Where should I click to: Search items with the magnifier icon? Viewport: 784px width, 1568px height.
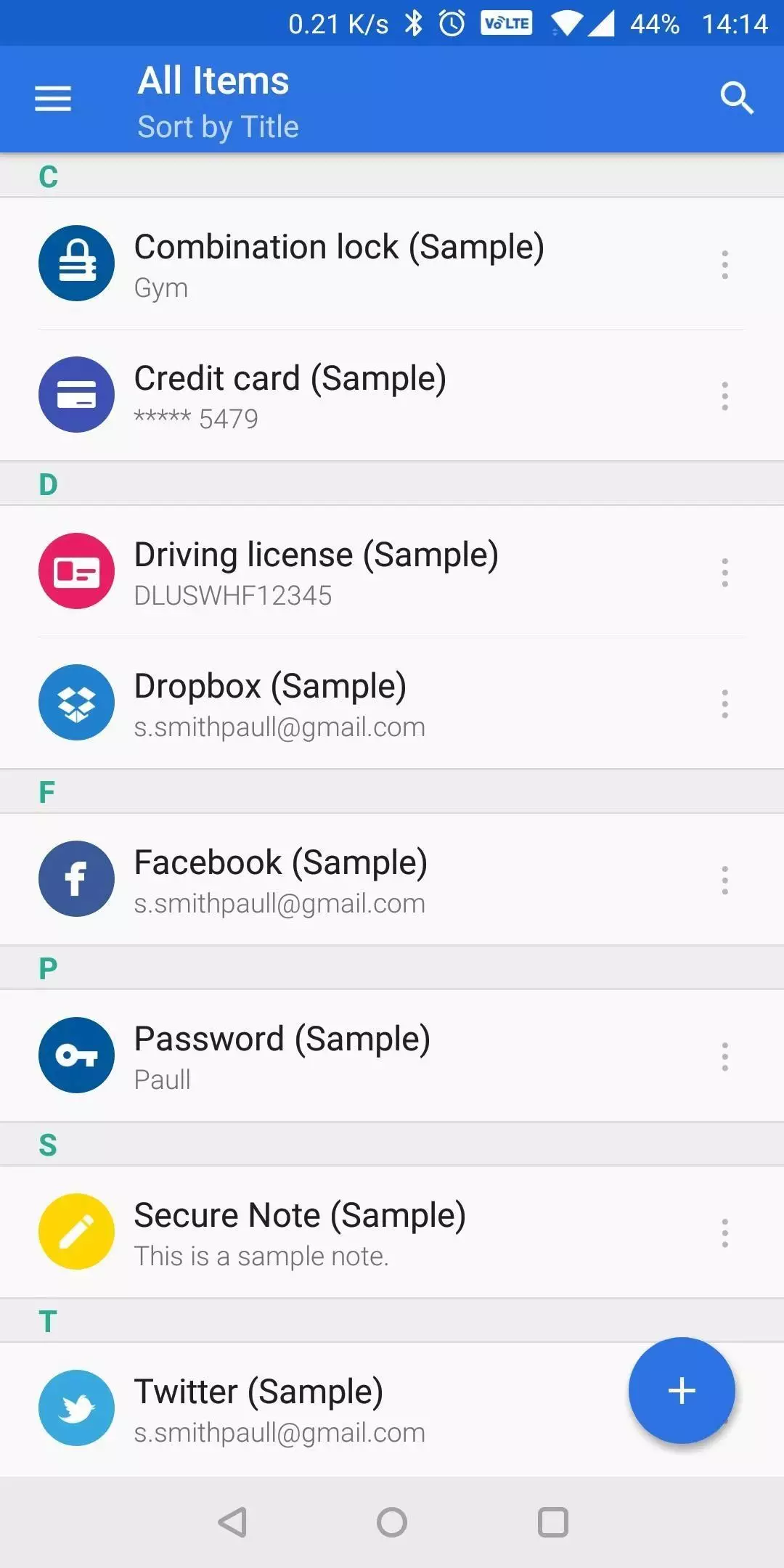737,98
